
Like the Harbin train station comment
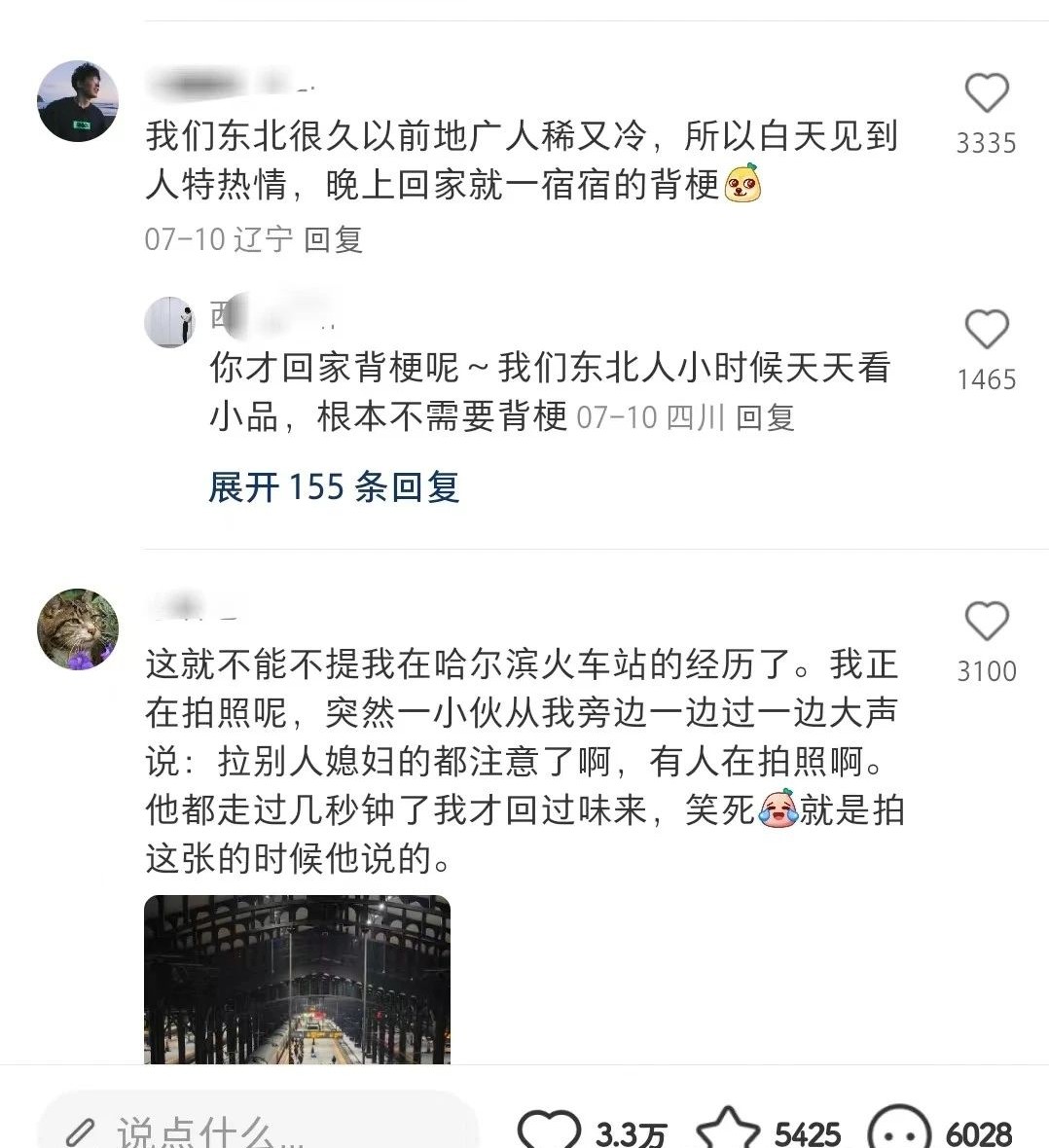click(x=986, y=622)
